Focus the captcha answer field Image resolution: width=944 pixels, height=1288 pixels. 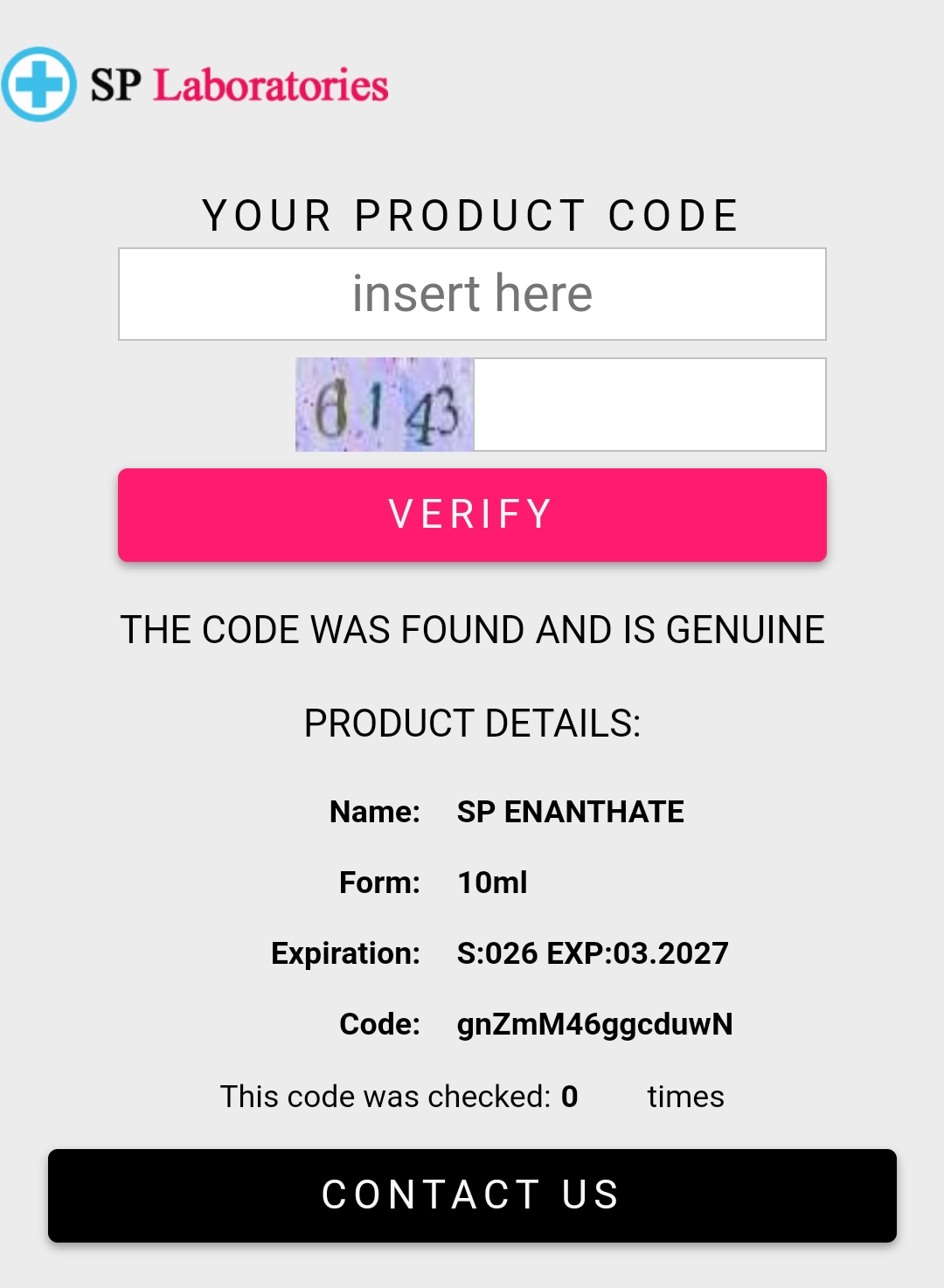pos(649,405)
